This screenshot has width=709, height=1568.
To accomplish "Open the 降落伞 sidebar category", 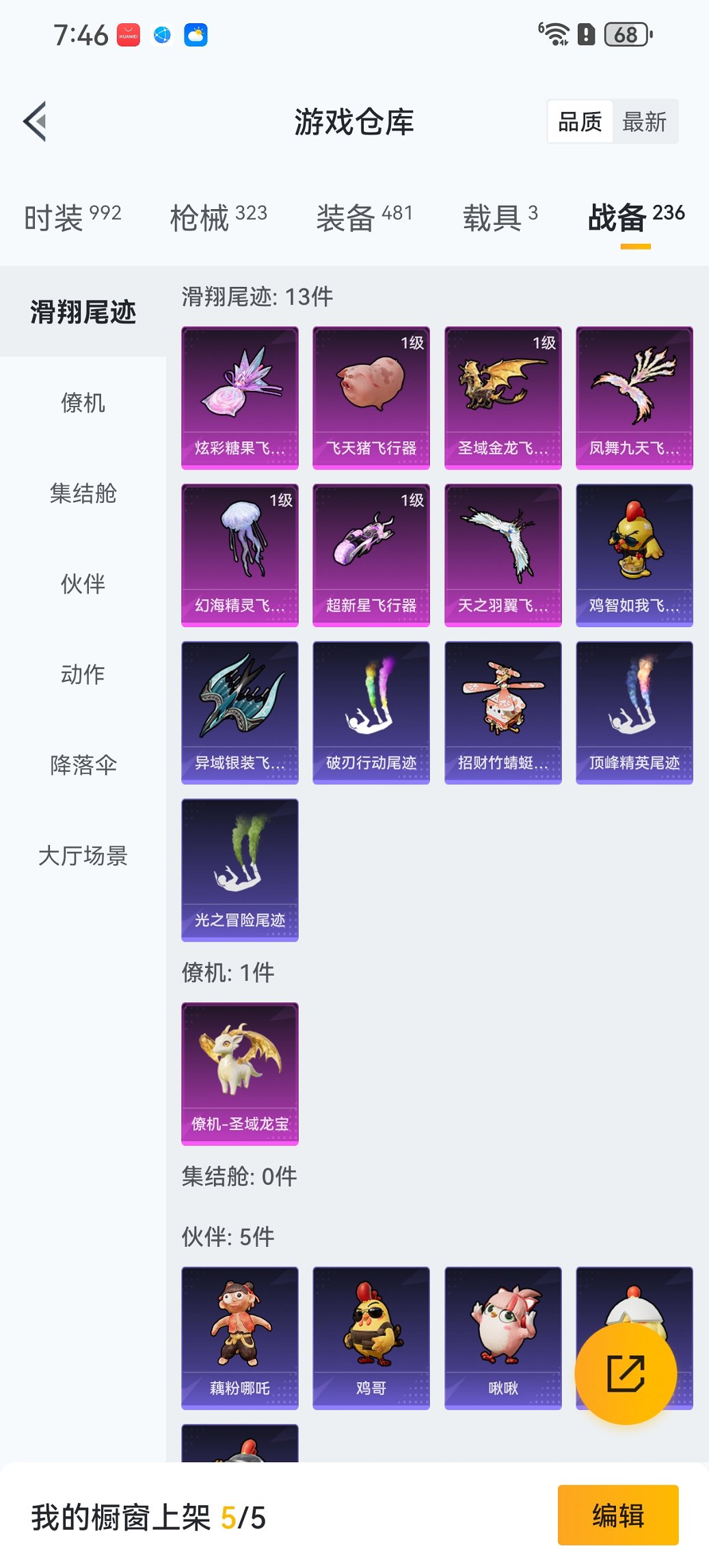I will [83, 765].
